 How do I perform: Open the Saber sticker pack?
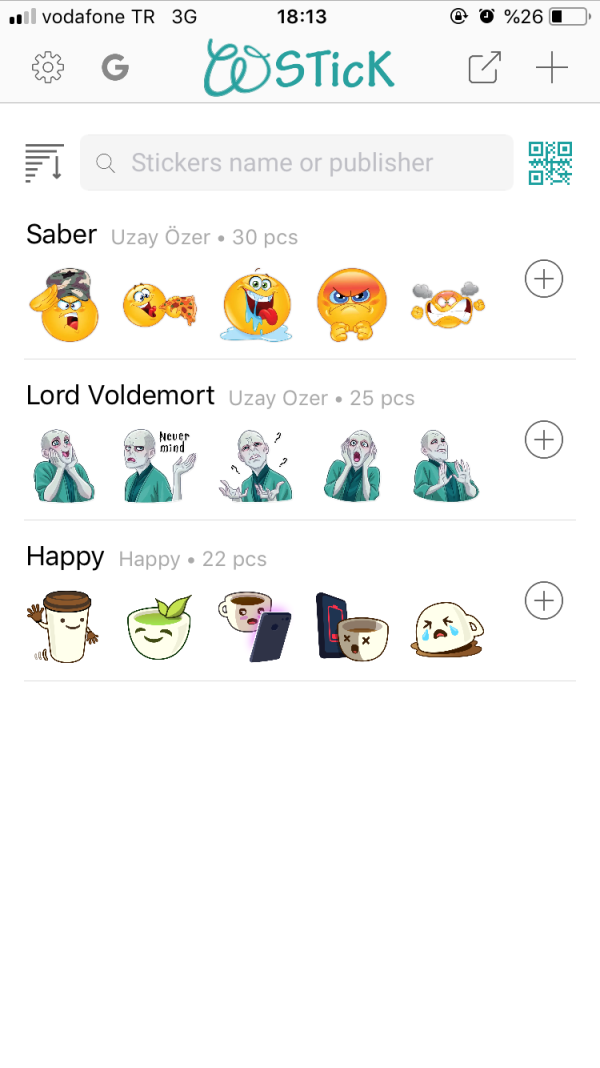(x=62, y=235)
